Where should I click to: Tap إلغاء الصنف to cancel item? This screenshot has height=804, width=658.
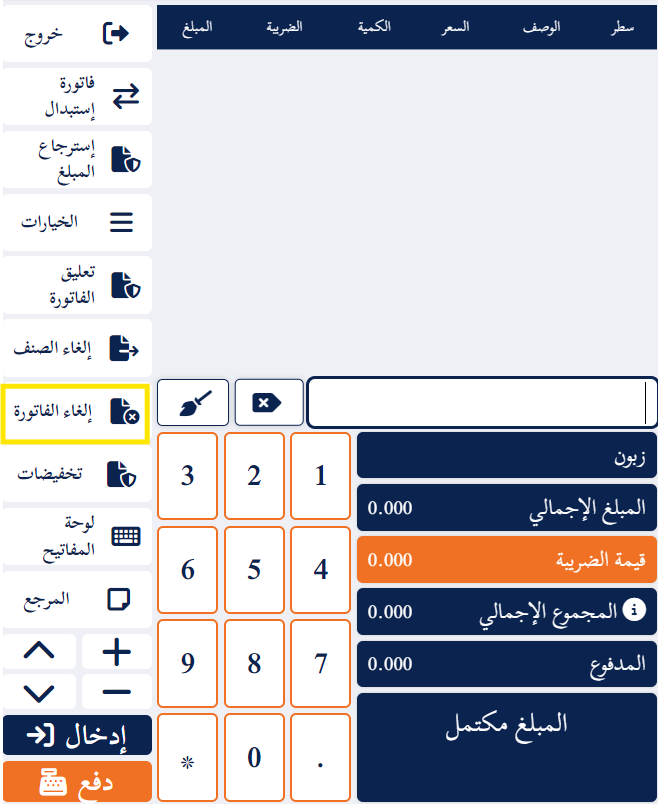[77, 348]
